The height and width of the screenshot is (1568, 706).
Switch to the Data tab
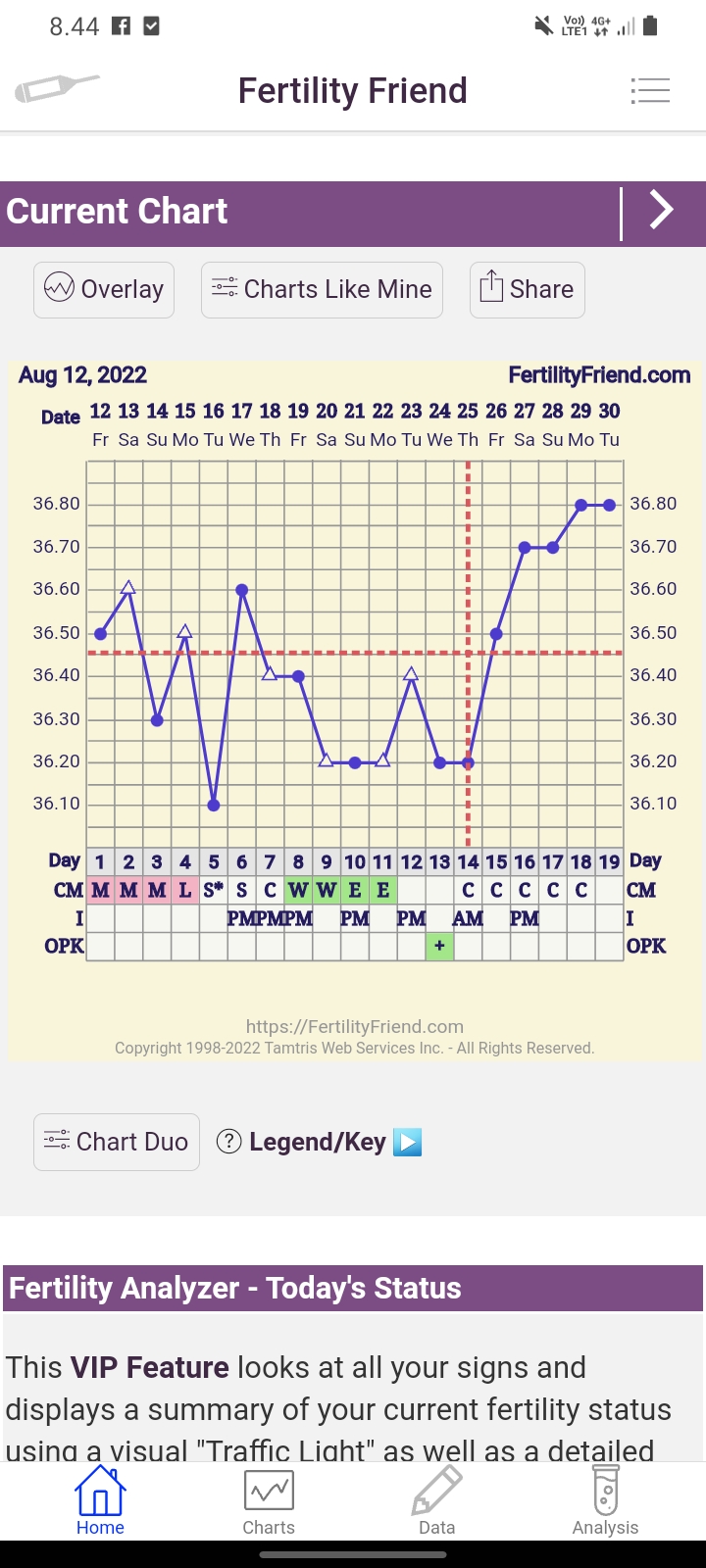436,1501
